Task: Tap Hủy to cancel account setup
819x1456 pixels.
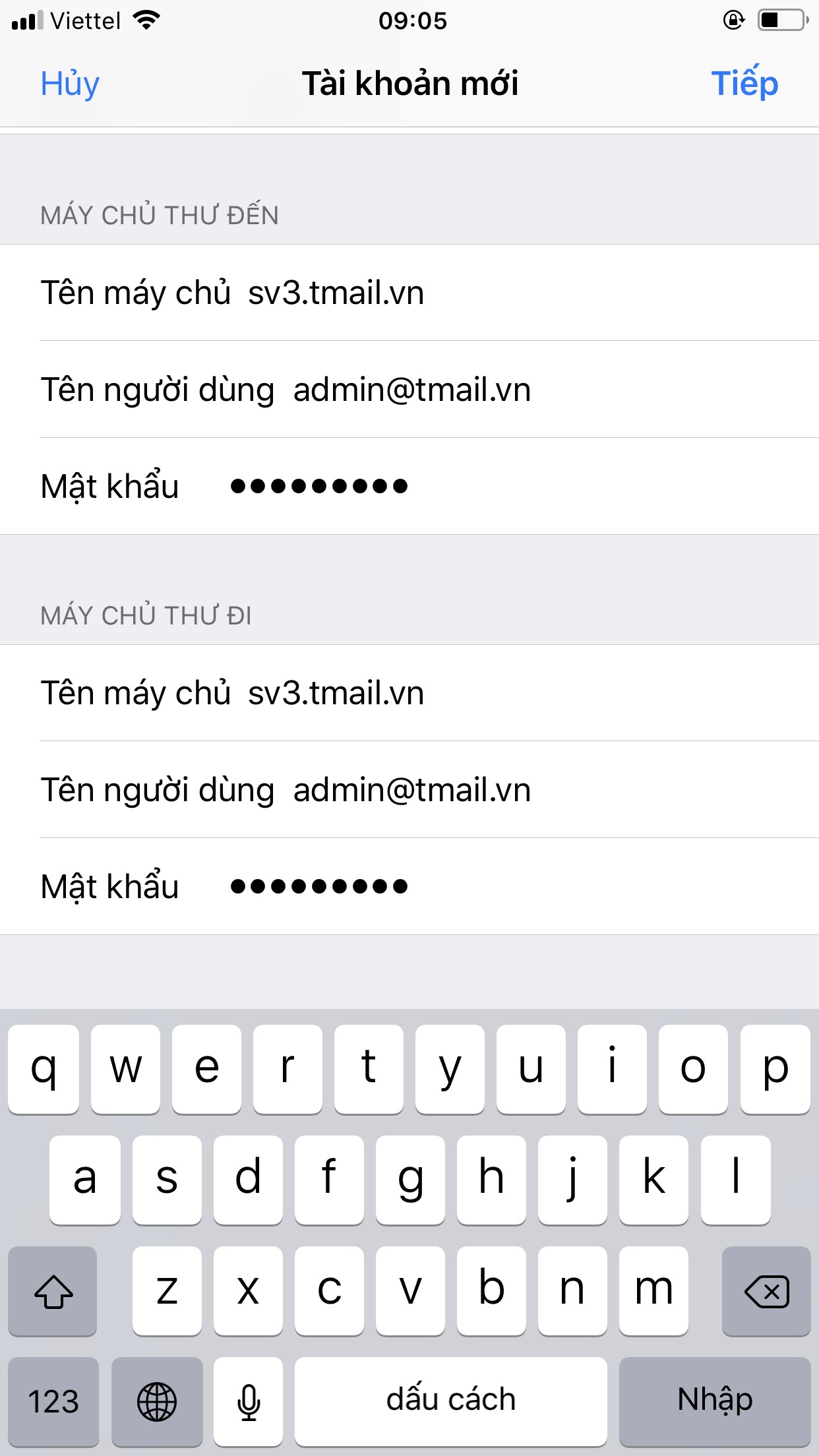Action: pos(68,83)
